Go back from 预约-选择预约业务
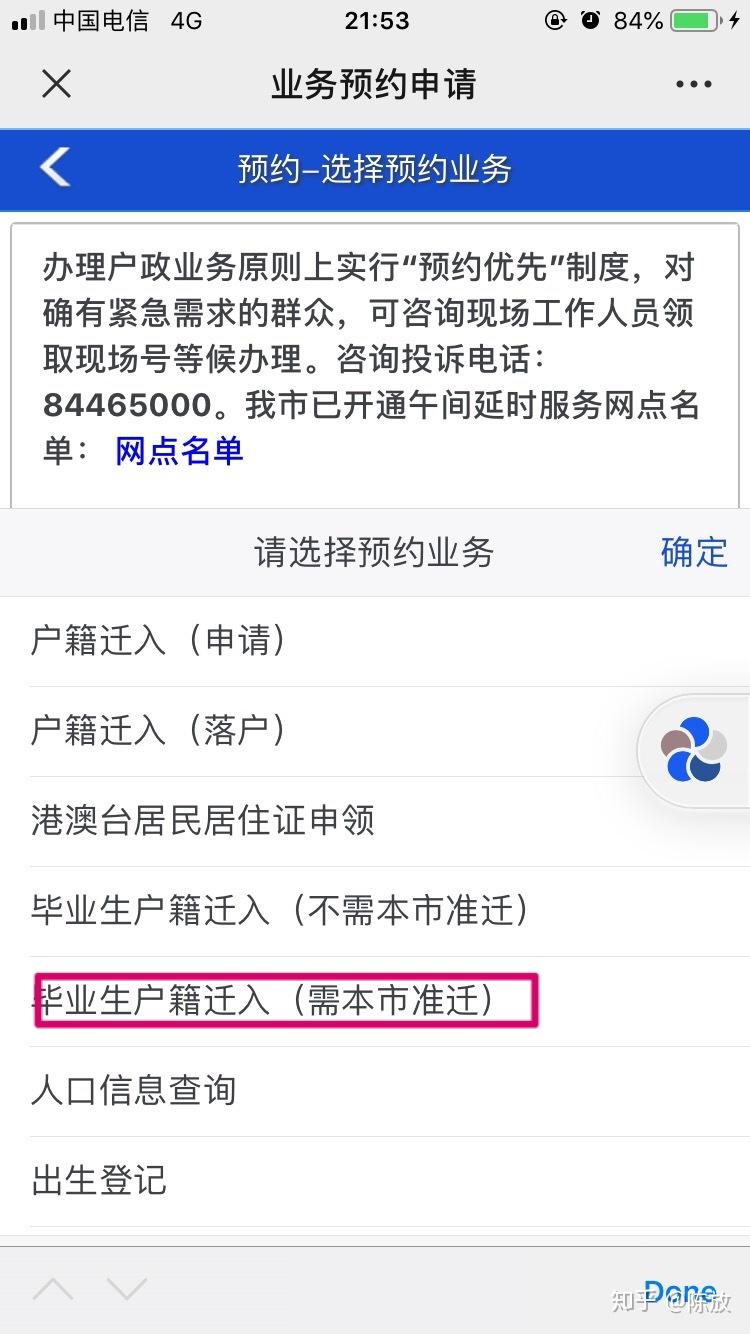The height and width of the screenshot is (1334, 750). click(55, 168)
